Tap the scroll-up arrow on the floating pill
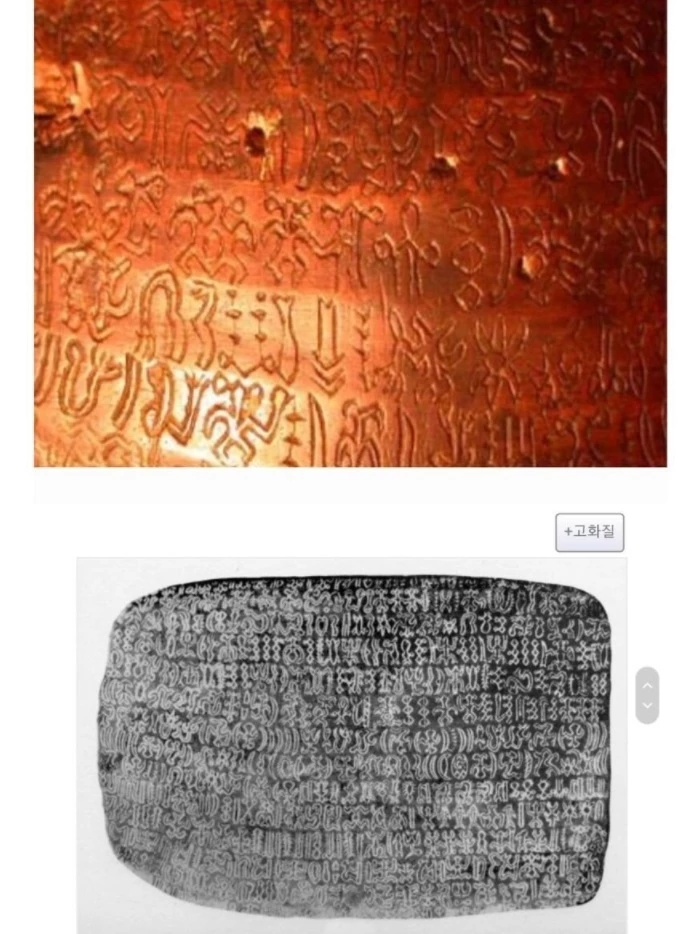The image size is (697, 934). [x=647, y=685]
